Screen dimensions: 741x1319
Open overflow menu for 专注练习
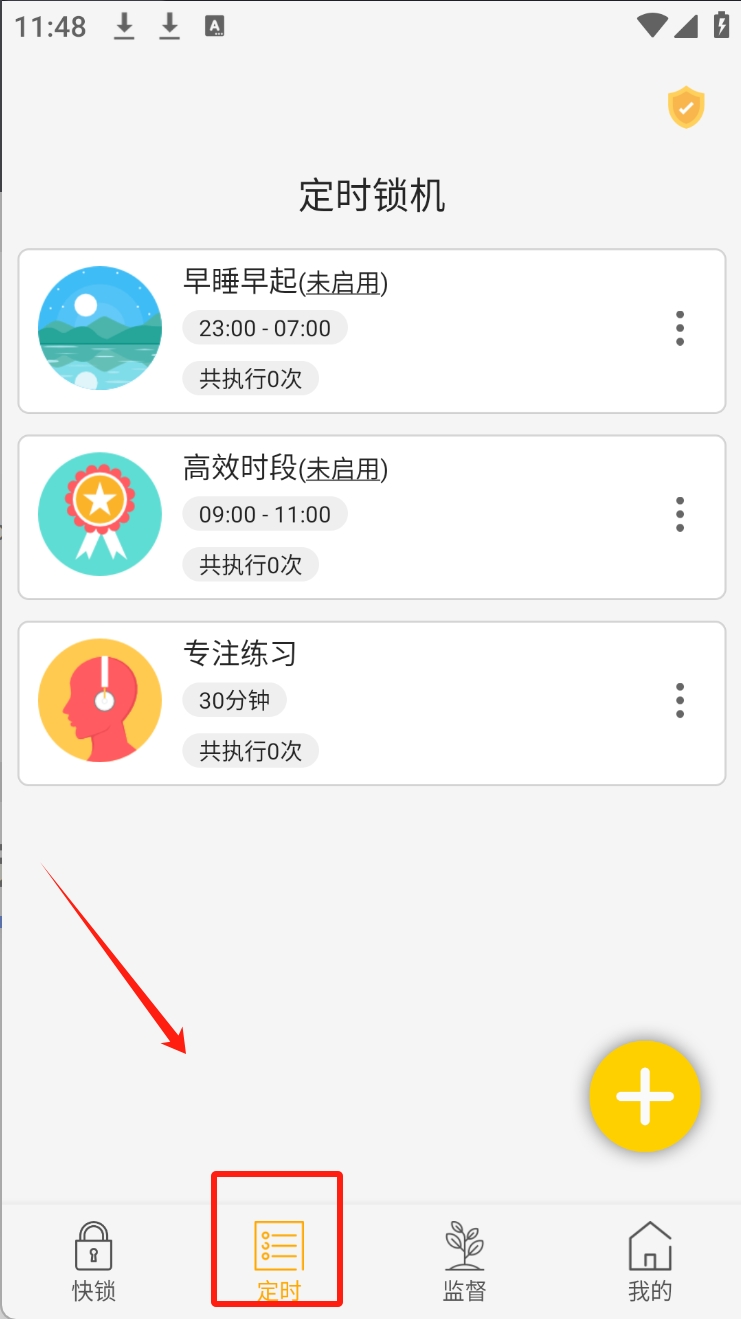(x=680, y=701)
